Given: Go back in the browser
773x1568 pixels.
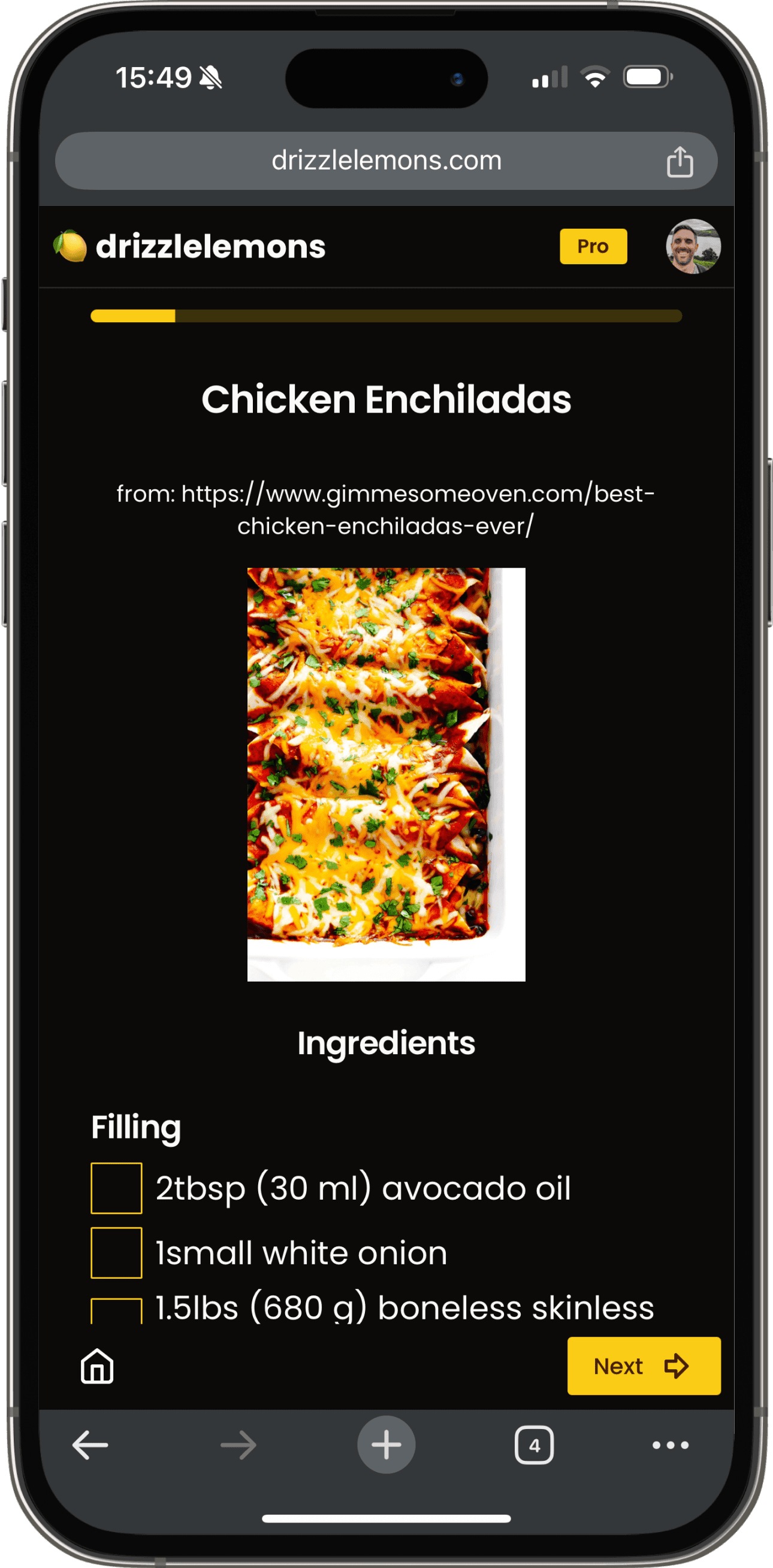Looking at the screenshot, I should (x=90, y=1445).
